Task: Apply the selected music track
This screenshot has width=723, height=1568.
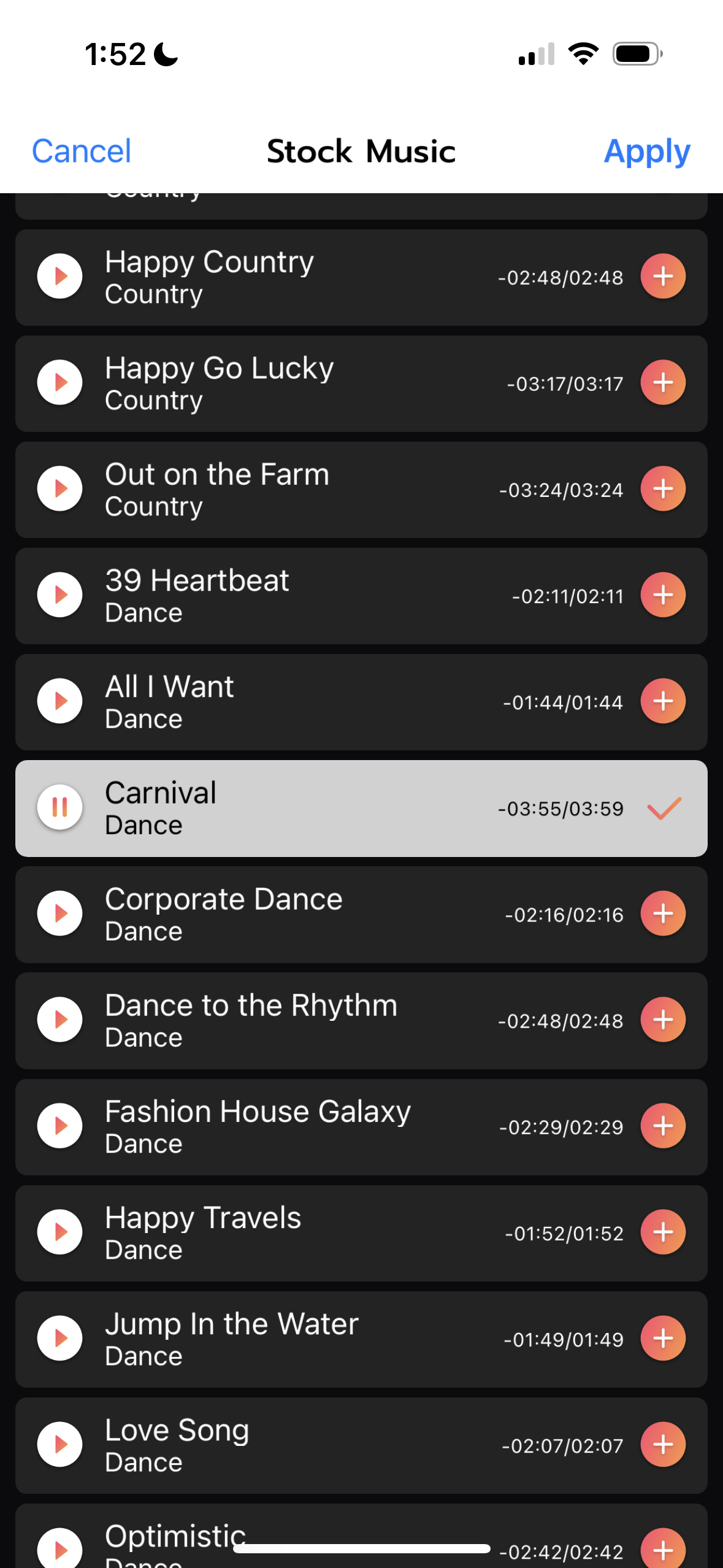Action: (x=647, y=151)
